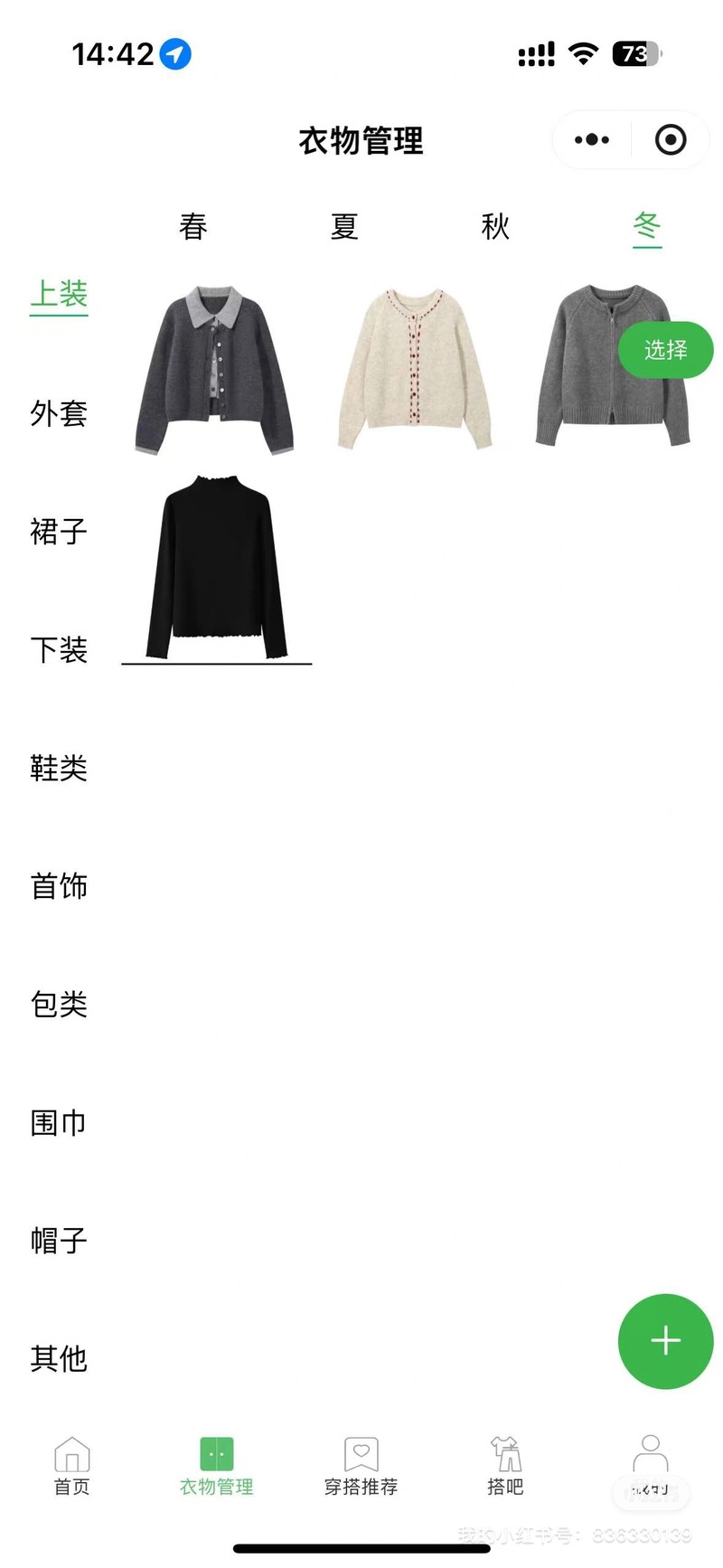The width and height of the screenshot is (723, 1568).
Task: Add a new clothing item with plus button
Action: [x=665, y=1340]
